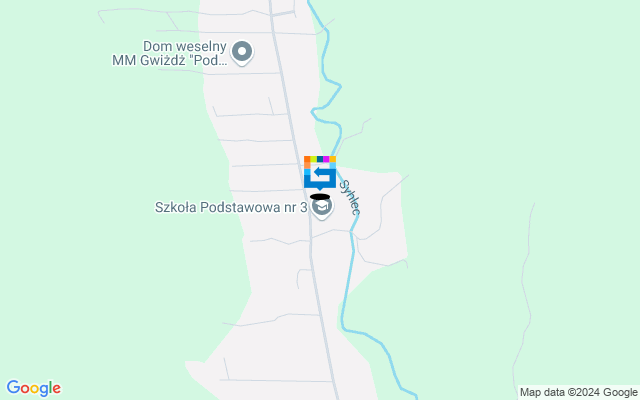Tap the colorful custom location marker

tap(319, 172)
